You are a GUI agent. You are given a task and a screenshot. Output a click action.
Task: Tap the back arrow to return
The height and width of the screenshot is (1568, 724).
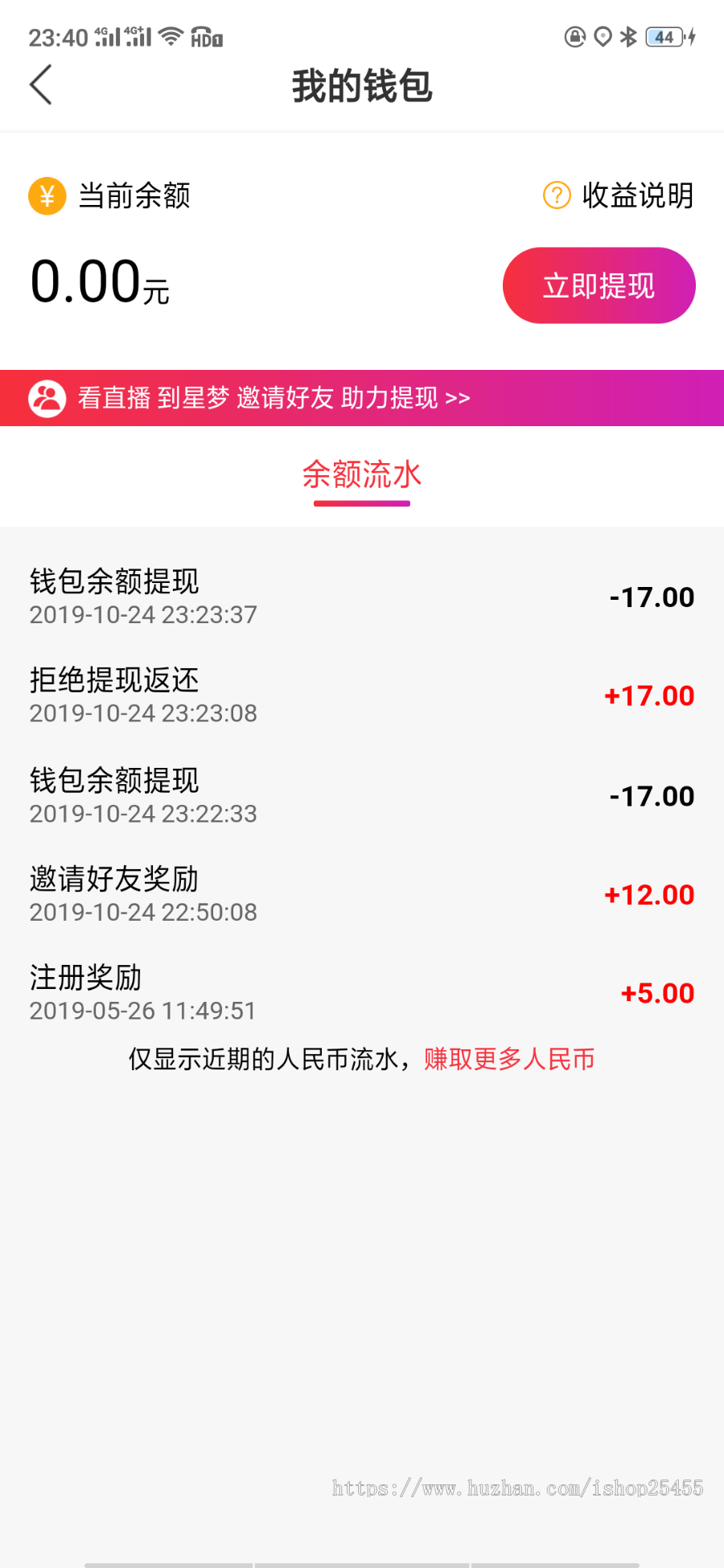coord(42,84)
